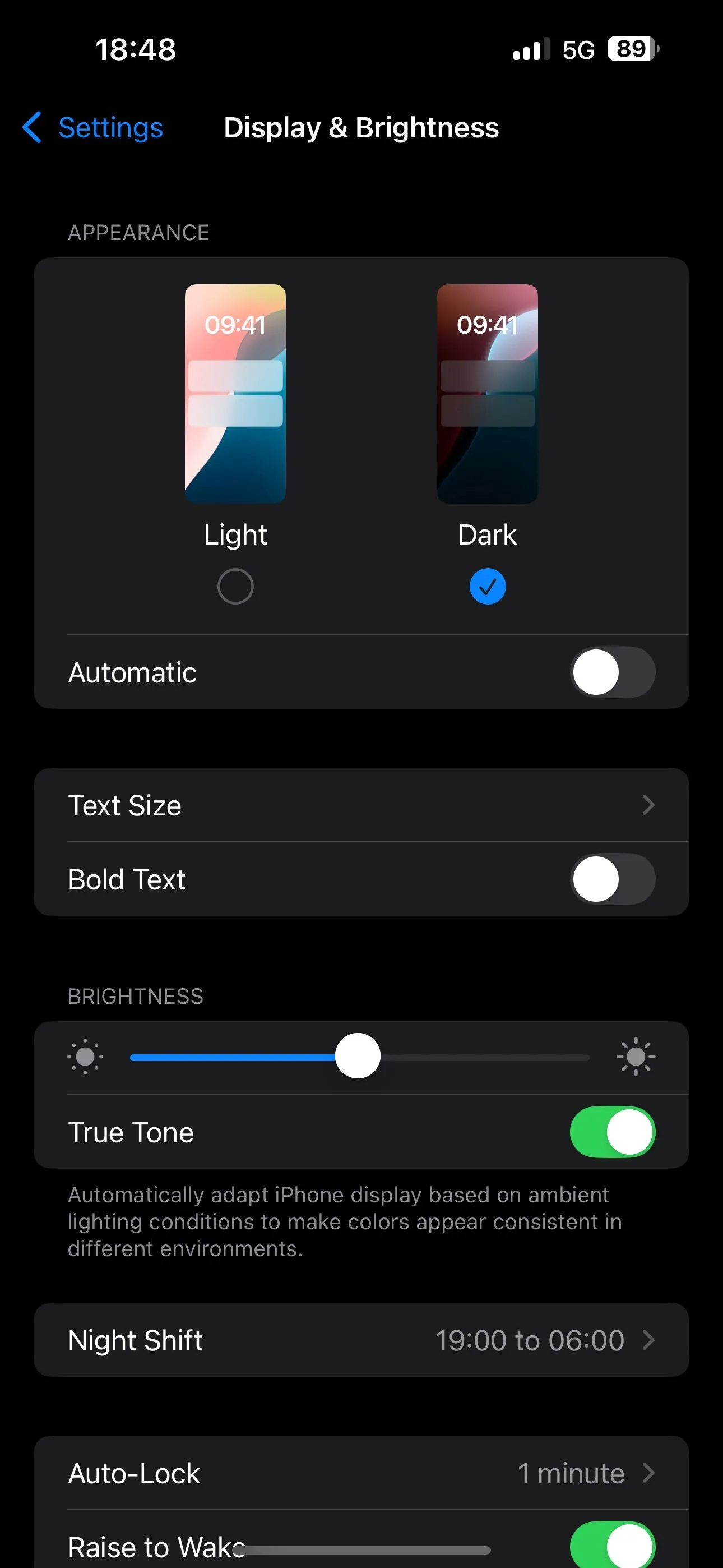Screen dimensions: 723x1568
Task: Turn off True Tone
Action: tap(612, 1132)
